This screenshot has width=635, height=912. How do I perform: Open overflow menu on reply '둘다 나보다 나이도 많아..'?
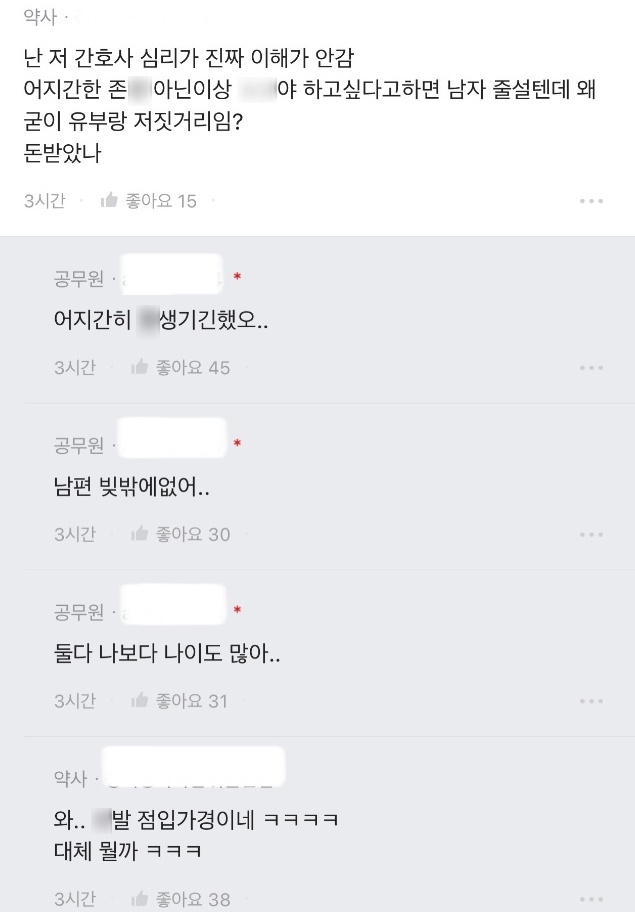591,701
